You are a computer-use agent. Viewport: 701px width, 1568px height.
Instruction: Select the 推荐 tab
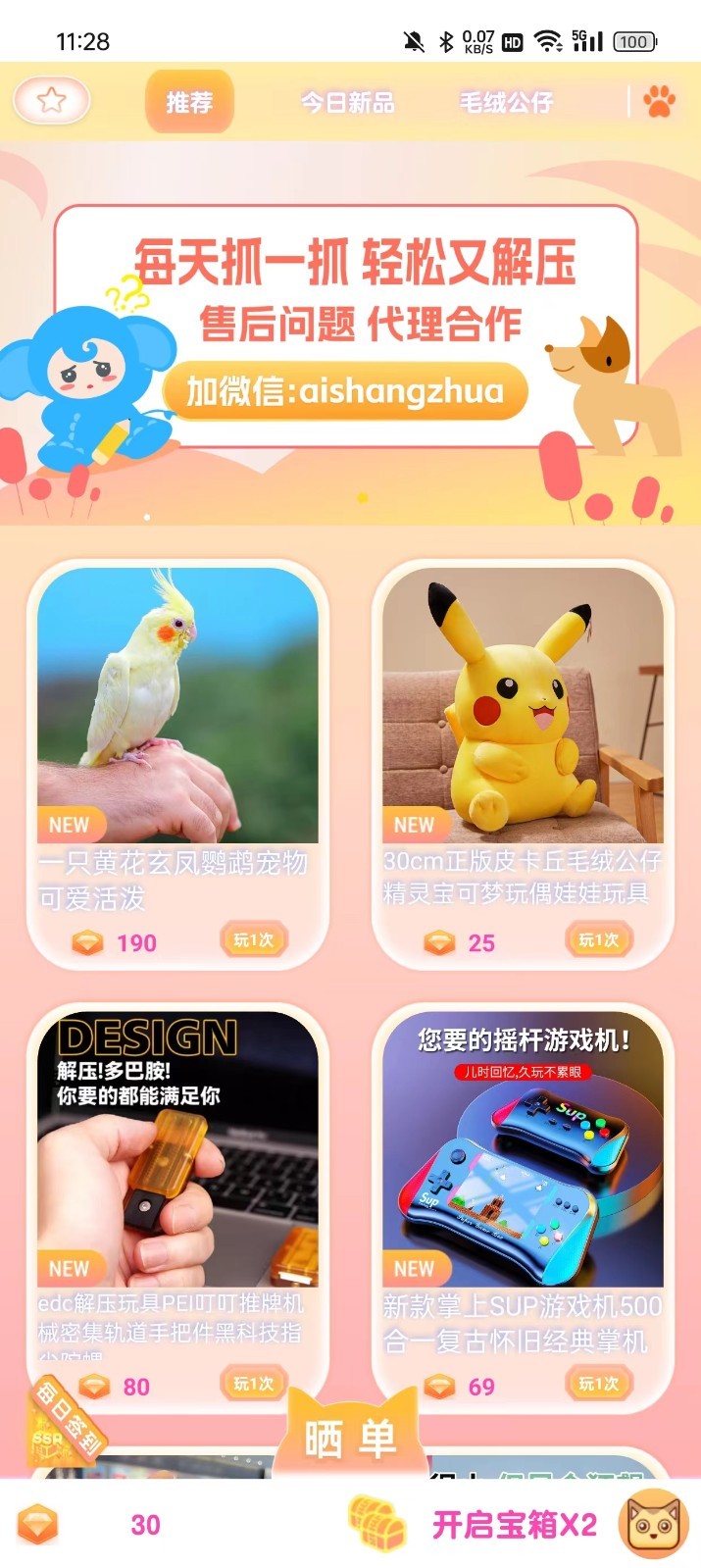click(x=189, y=102)
